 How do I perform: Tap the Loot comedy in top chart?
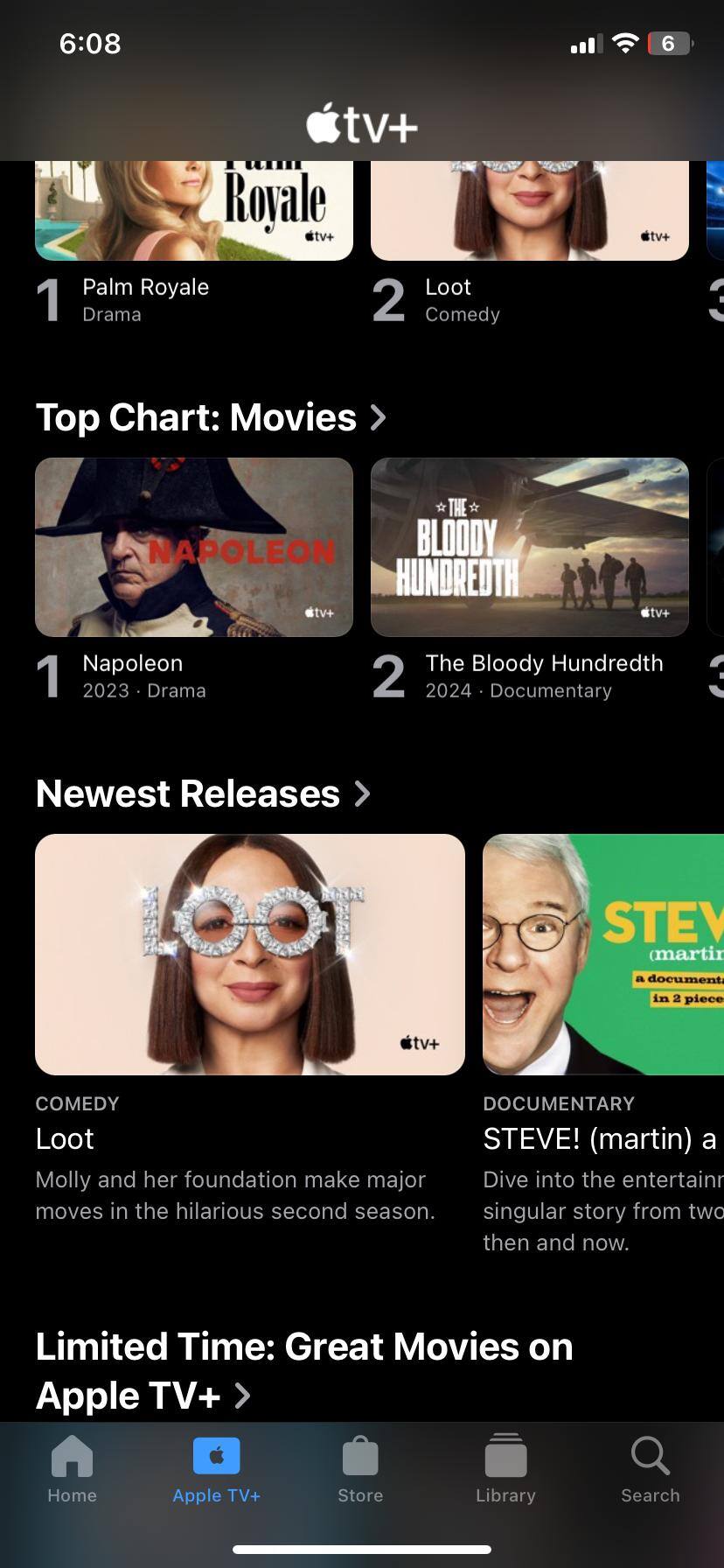pyautogui.click(x=530, y=212)
